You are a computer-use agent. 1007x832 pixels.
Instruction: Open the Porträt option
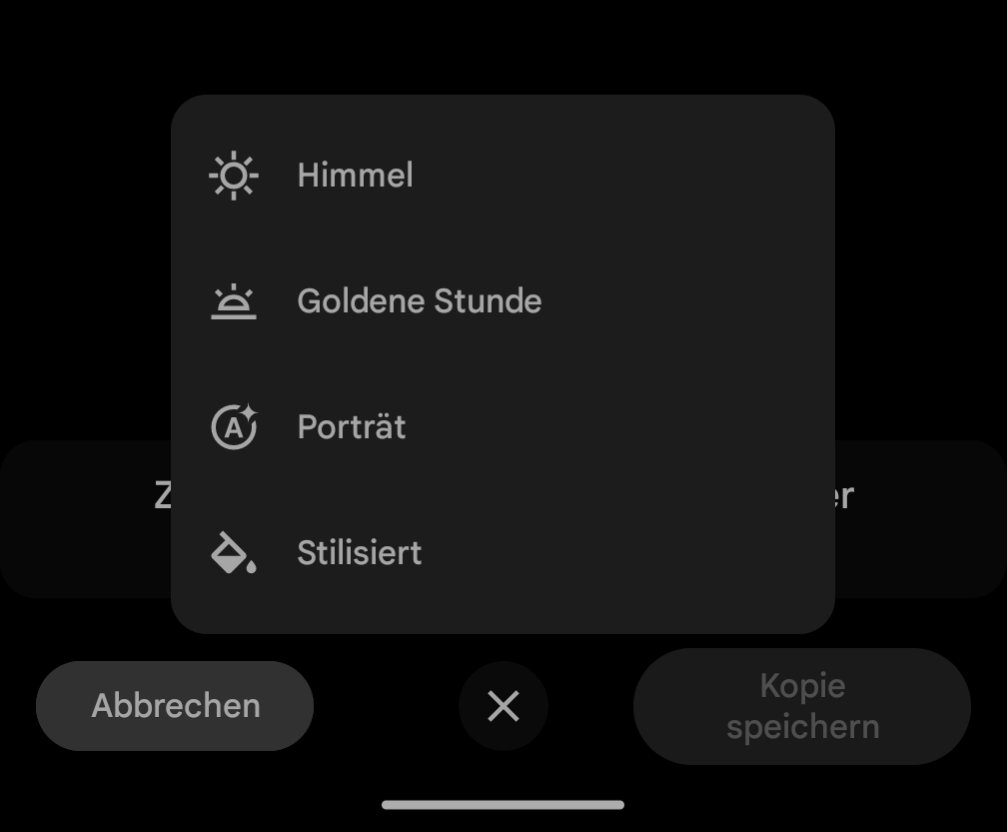[351, 427]
